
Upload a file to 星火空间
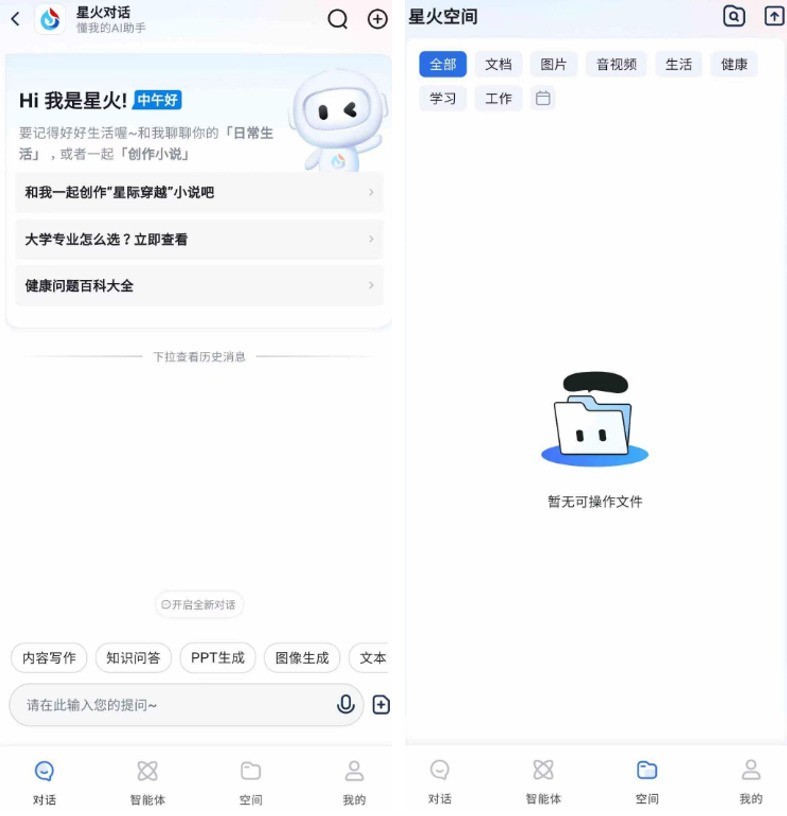(x=774, y=16)
